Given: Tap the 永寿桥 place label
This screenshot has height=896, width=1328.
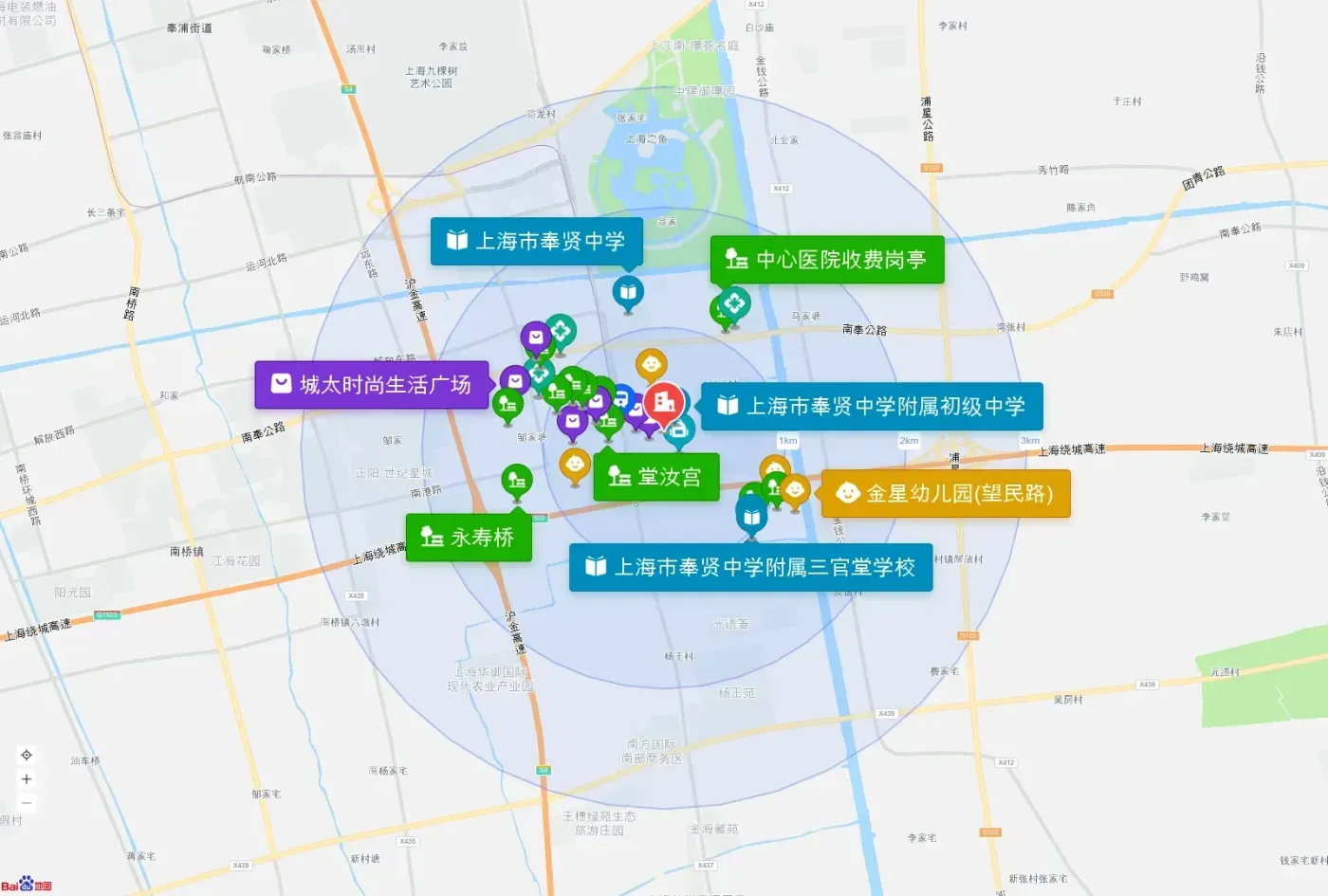Looking at the screenshot, I should pos(469,538).
